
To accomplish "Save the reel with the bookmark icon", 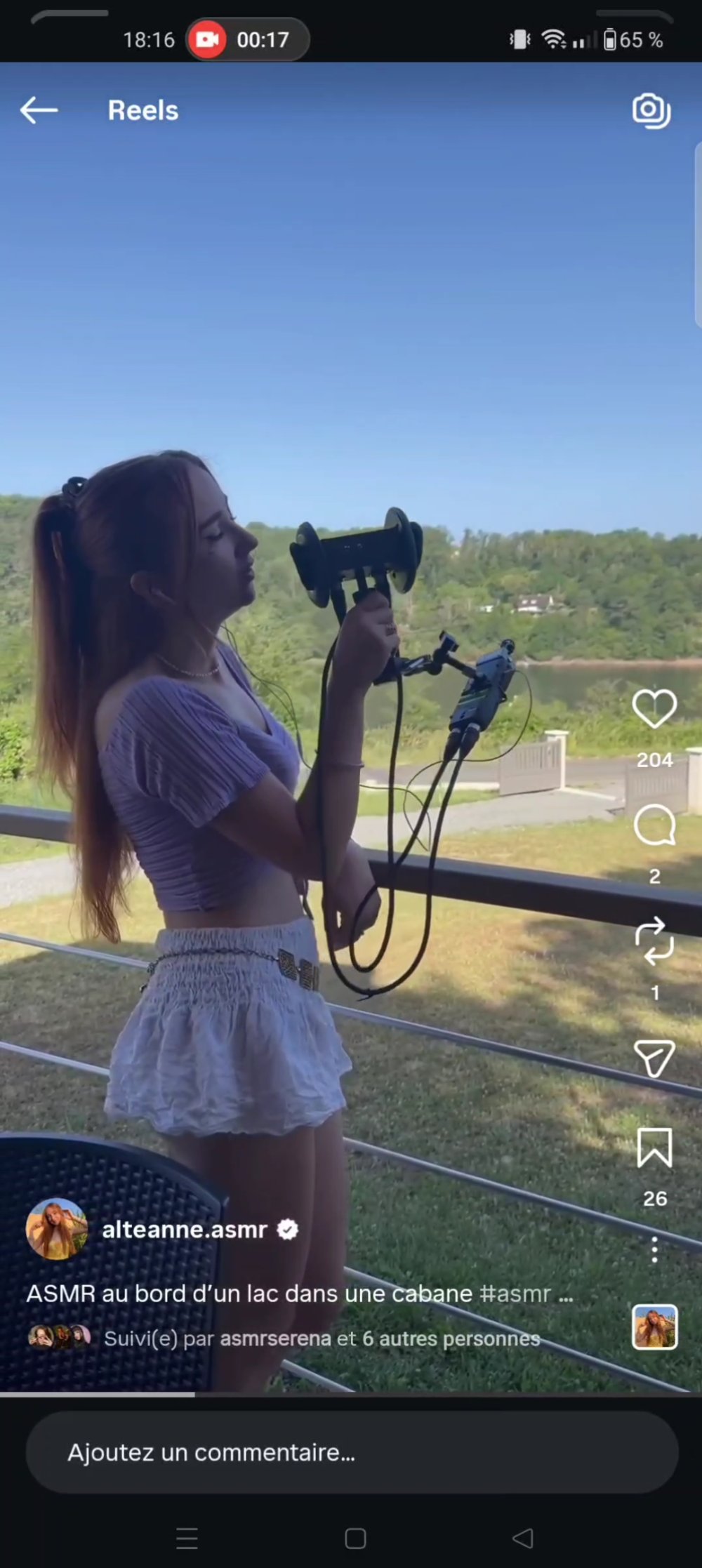I will [x=654, y=1148].
